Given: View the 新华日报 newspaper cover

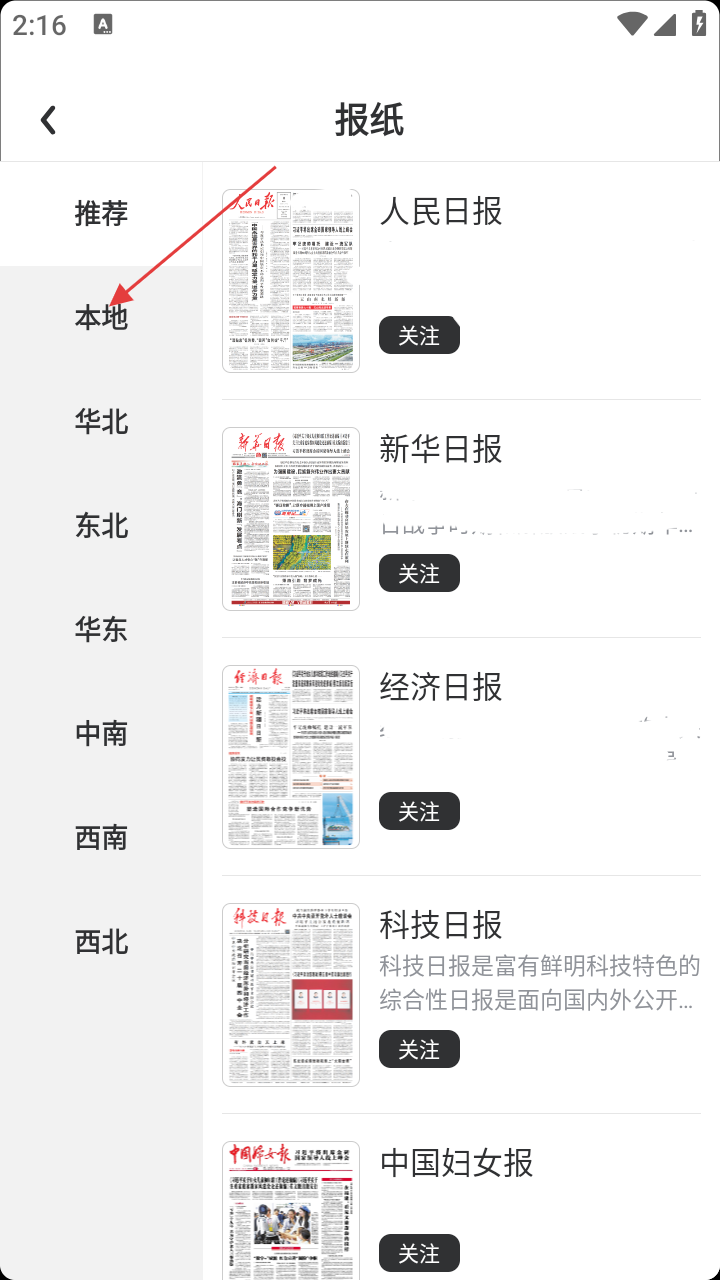Looking at the screenshot, I should [291, 519].
